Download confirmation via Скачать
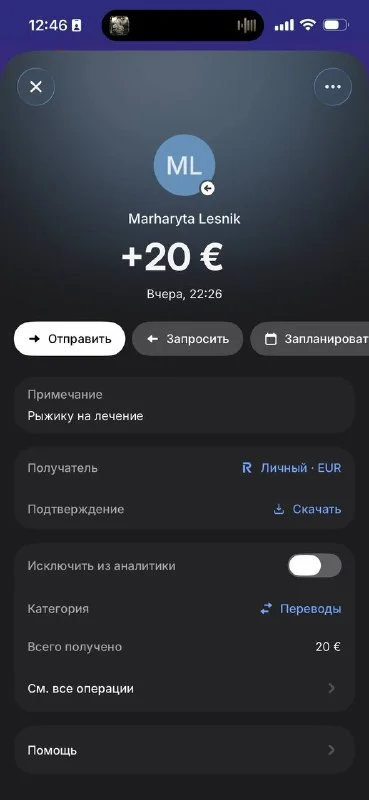369x800 pixels. click(307, 509)
